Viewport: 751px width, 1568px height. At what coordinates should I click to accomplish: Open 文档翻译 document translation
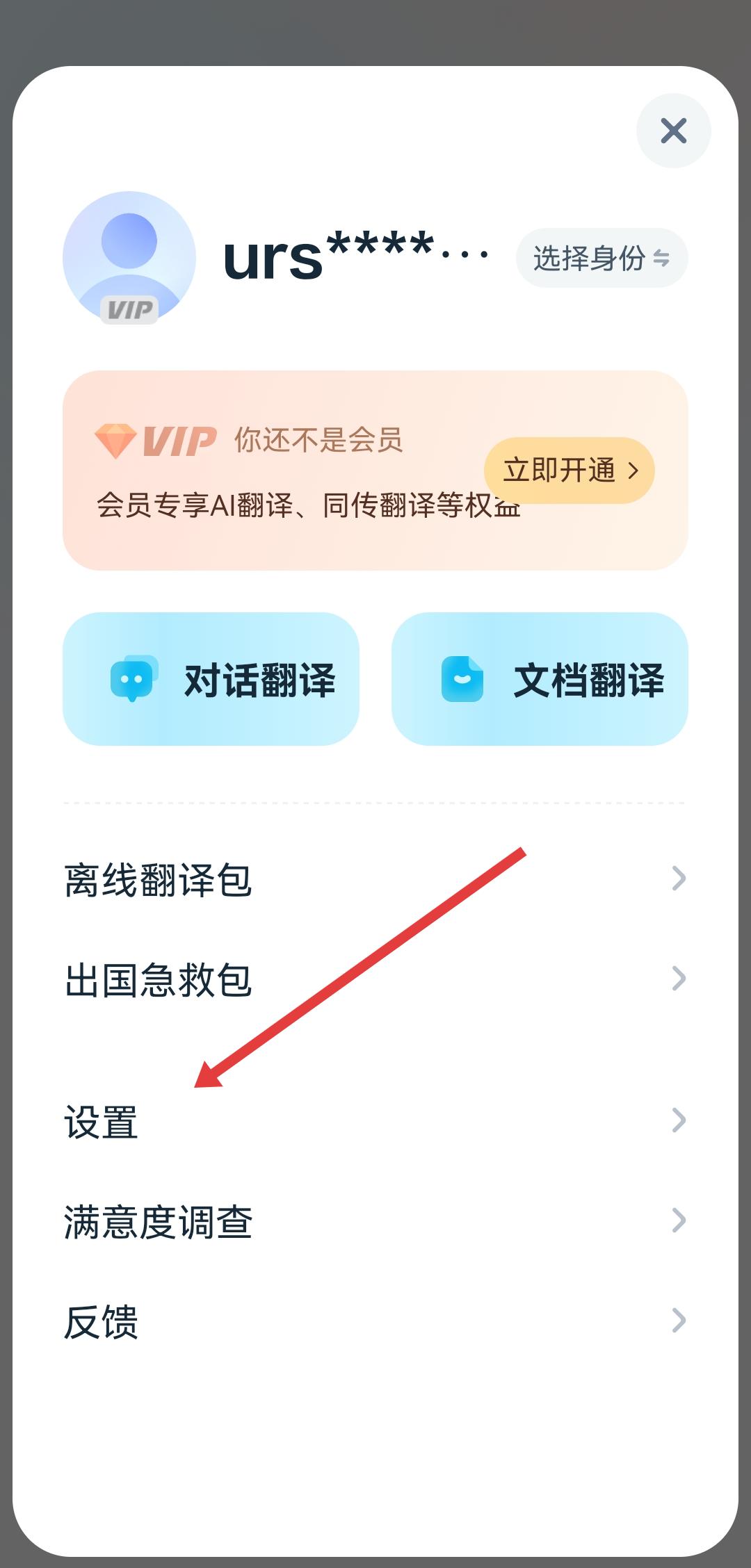click(540, 679)
